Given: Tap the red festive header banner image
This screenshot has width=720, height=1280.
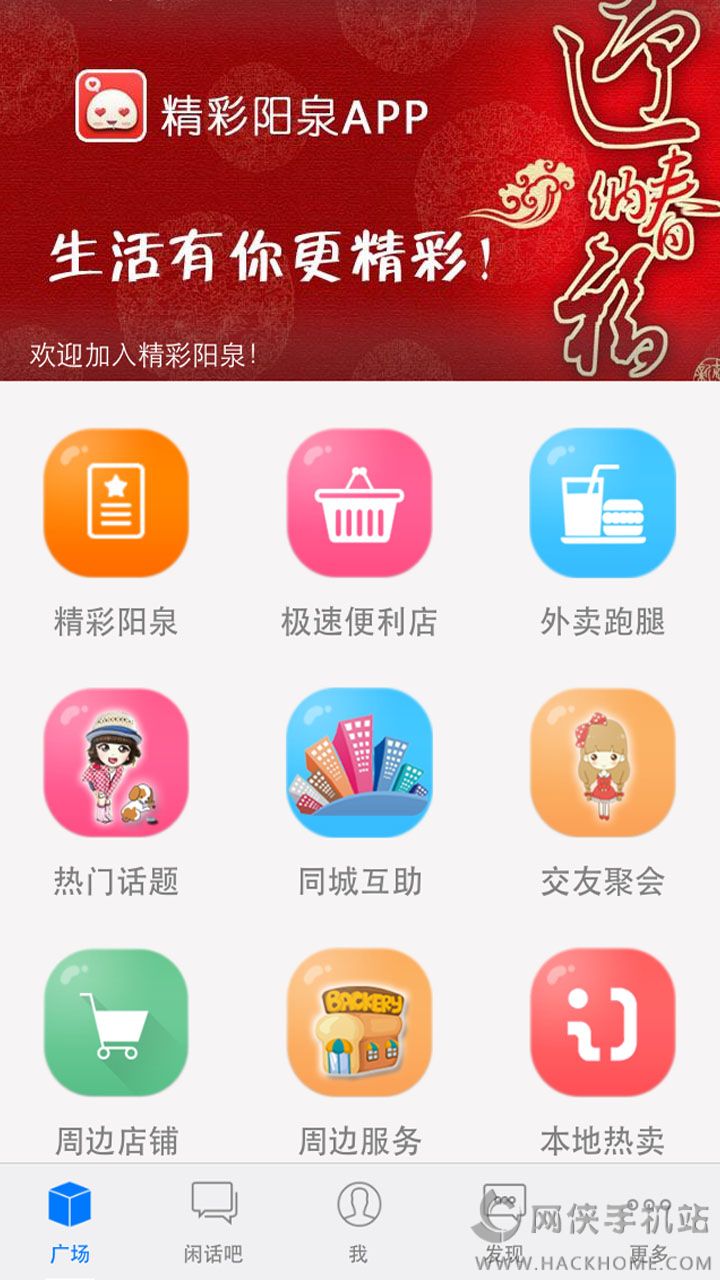Looking at the screenshot, I should pyautogui.click(x=360, y=190).
